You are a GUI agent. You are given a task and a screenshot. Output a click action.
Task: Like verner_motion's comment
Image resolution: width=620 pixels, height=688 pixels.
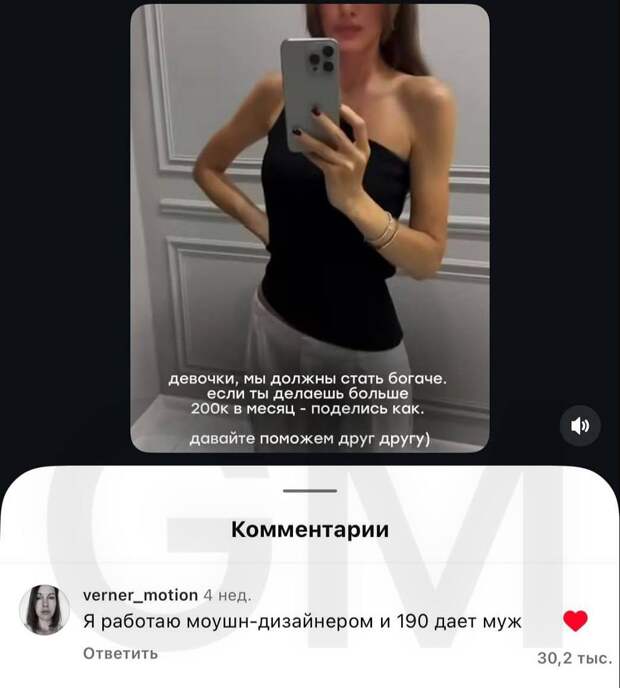pos(575,621)
